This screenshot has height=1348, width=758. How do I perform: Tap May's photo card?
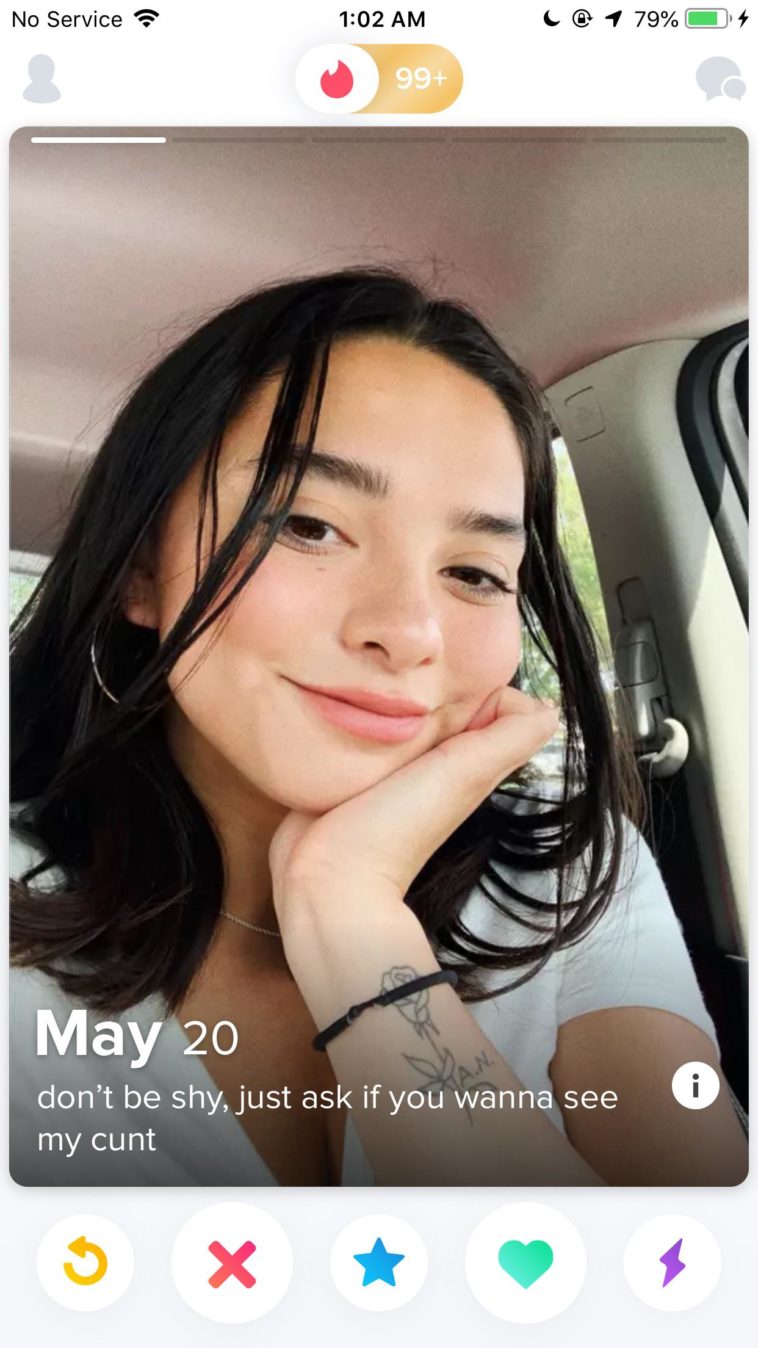379,600
